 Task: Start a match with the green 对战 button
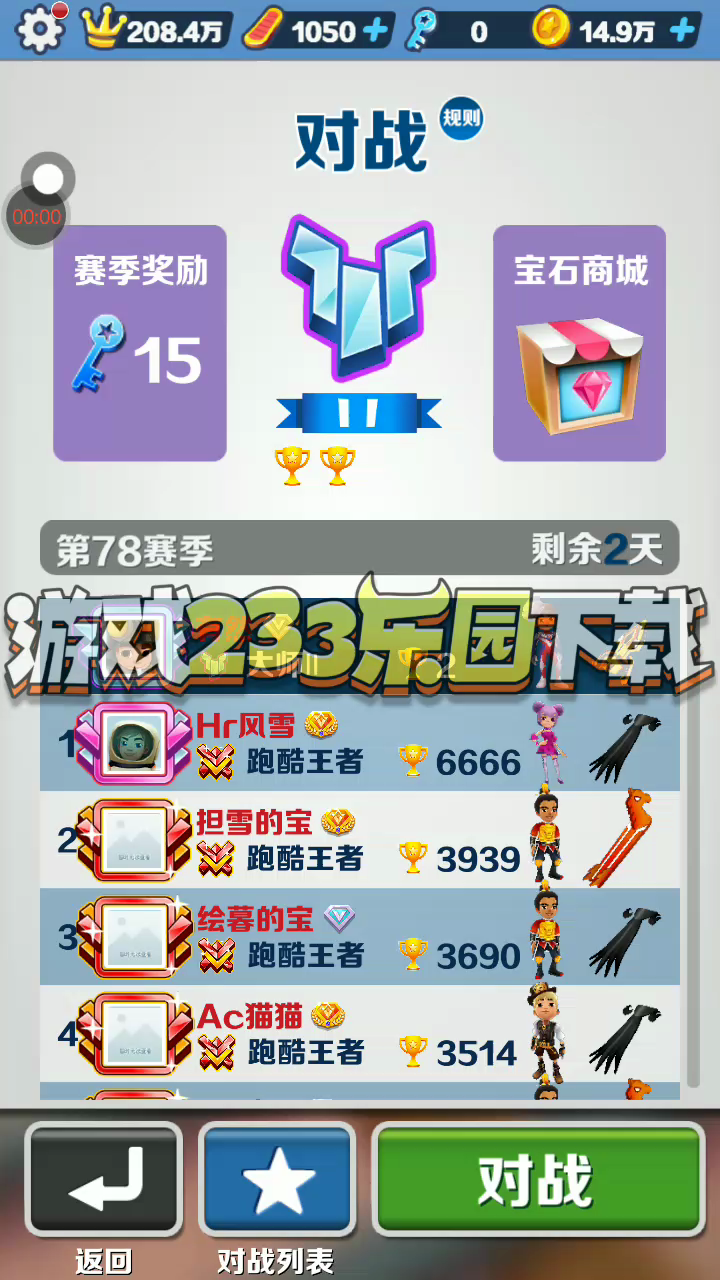pyautogui.click(x=538, y=1180)
